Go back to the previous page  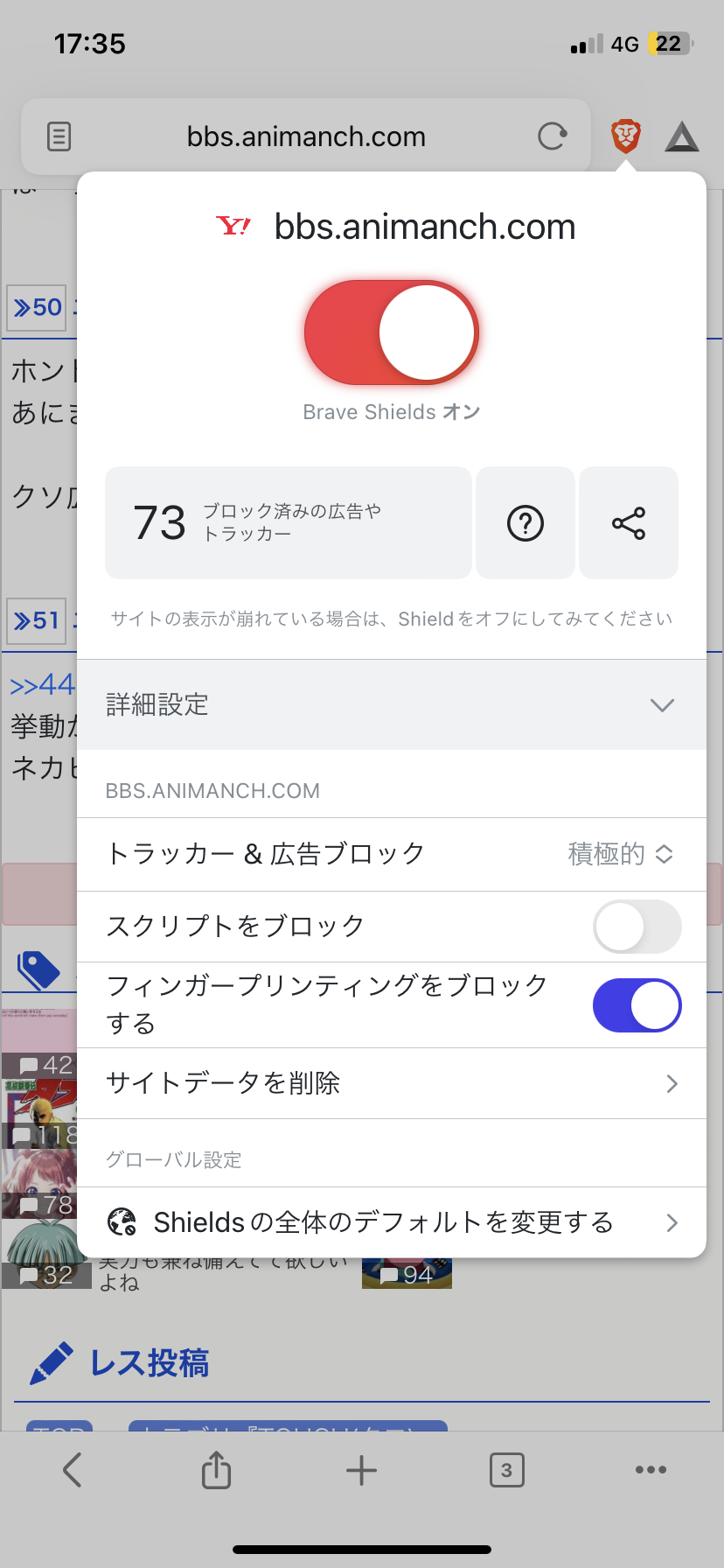73,1470
